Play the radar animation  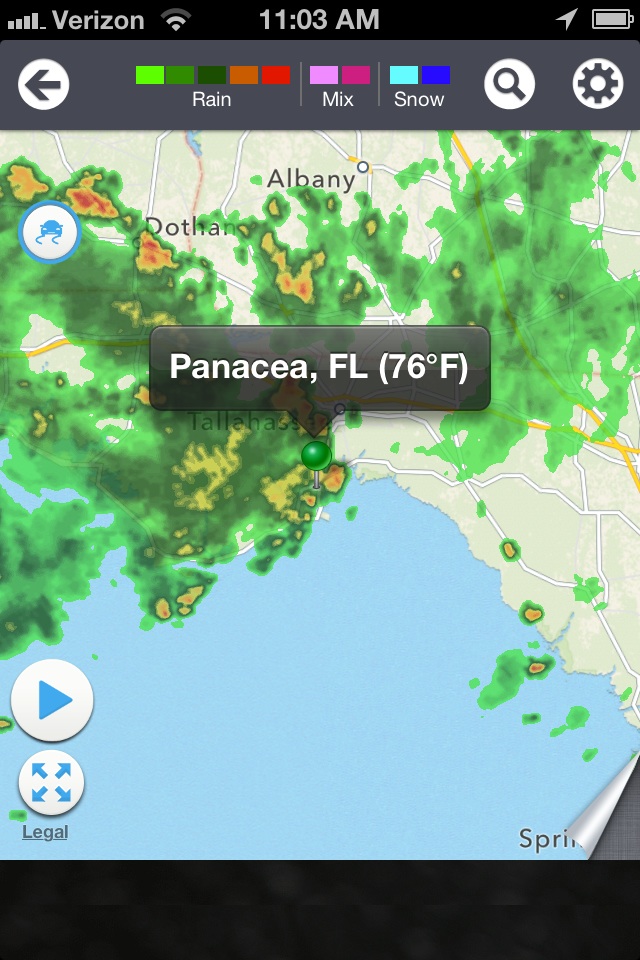click(52, 701)
